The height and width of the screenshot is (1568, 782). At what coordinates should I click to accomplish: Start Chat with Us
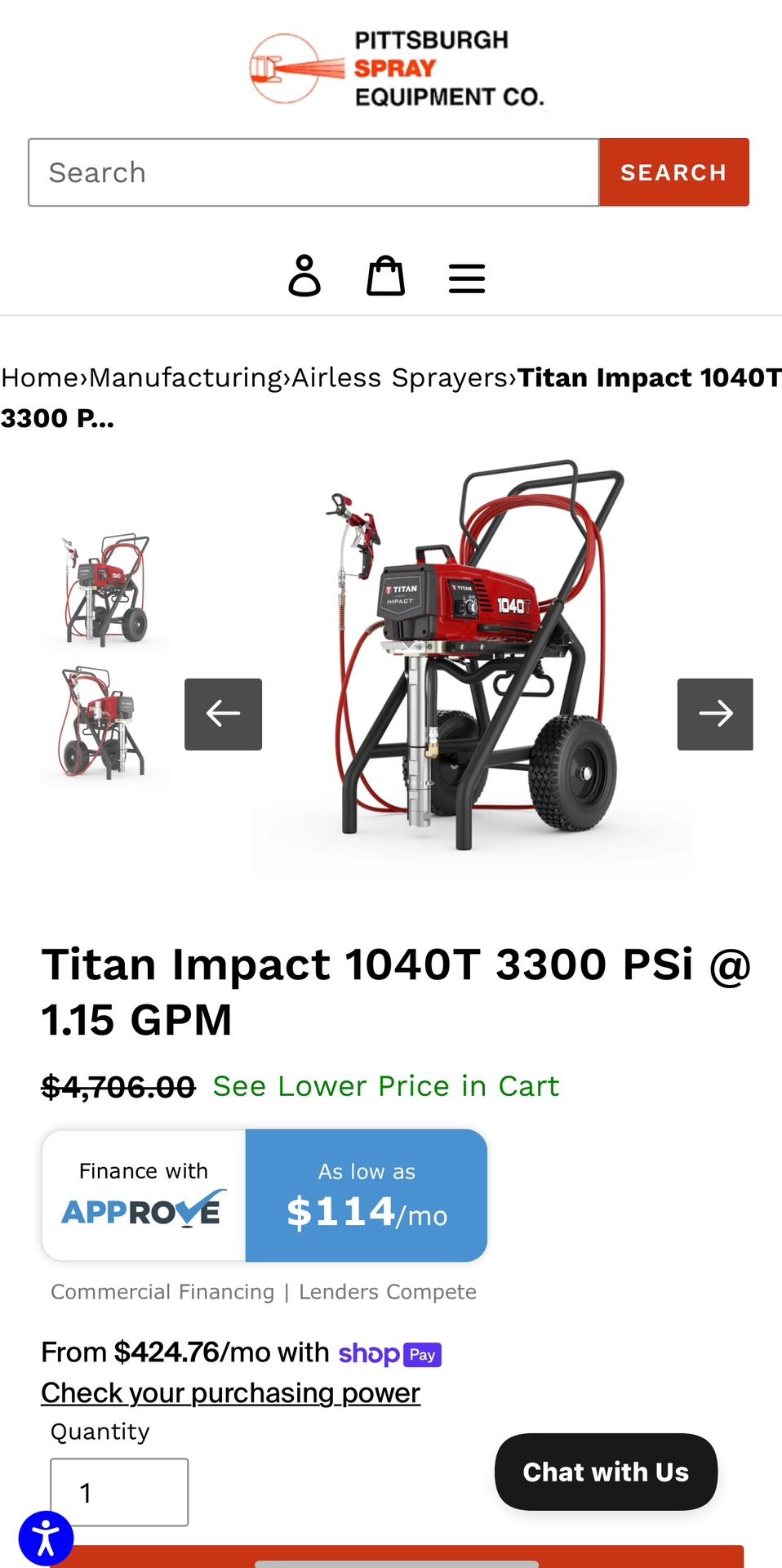coord(606,1472)
